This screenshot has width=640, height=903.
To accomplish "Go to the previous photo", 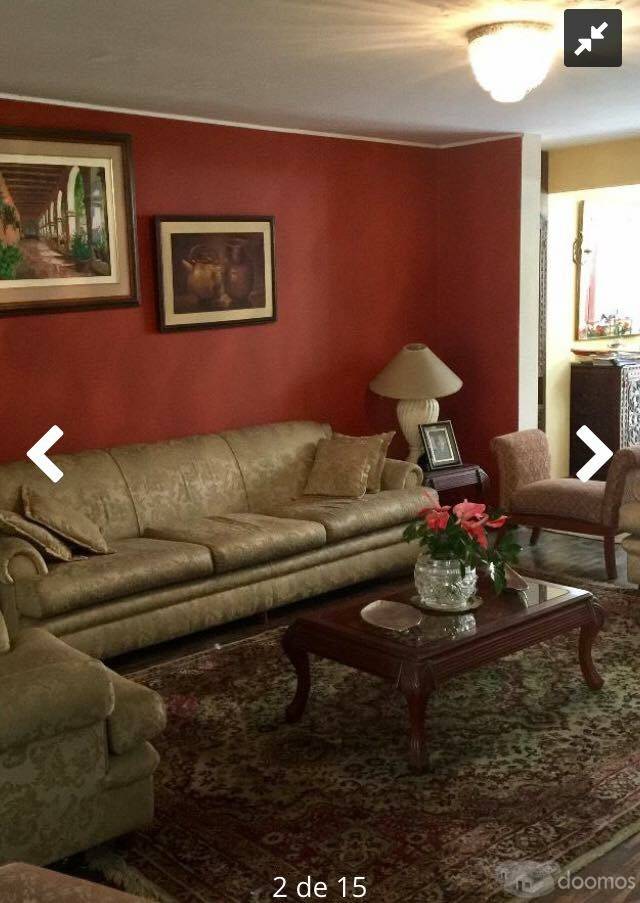I will 45,453.
